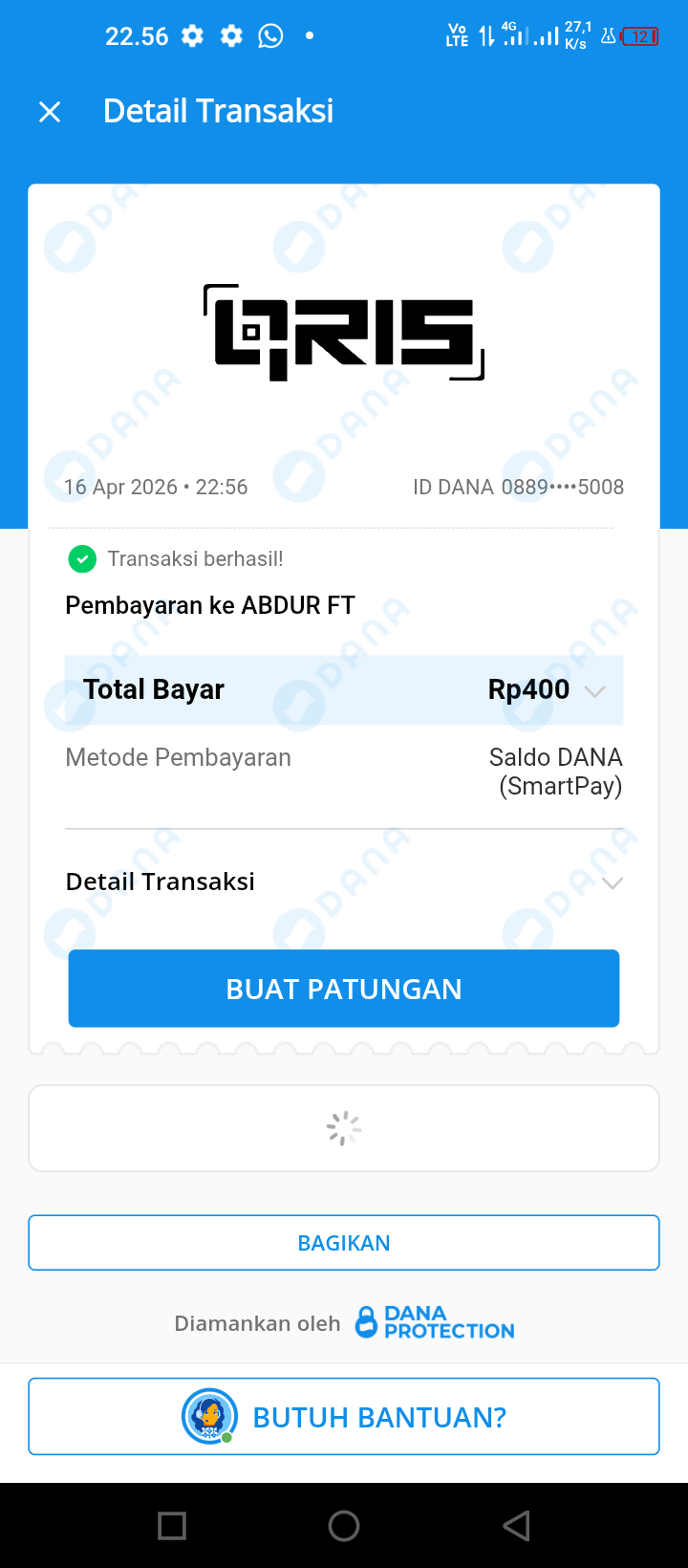Go to the home screen via system home button
This screenshot has height=1568, width=688.
click(344, 1526)
